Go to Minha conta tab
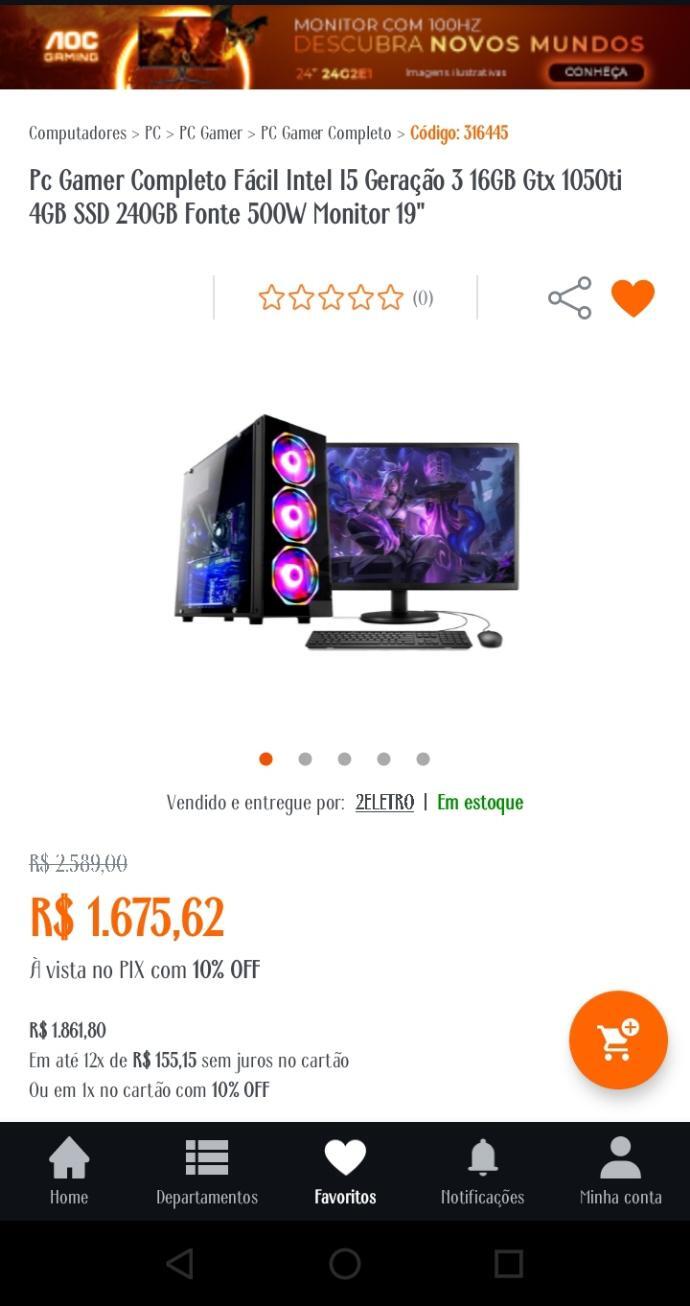690x1306 pixels. pos(621,1171)
